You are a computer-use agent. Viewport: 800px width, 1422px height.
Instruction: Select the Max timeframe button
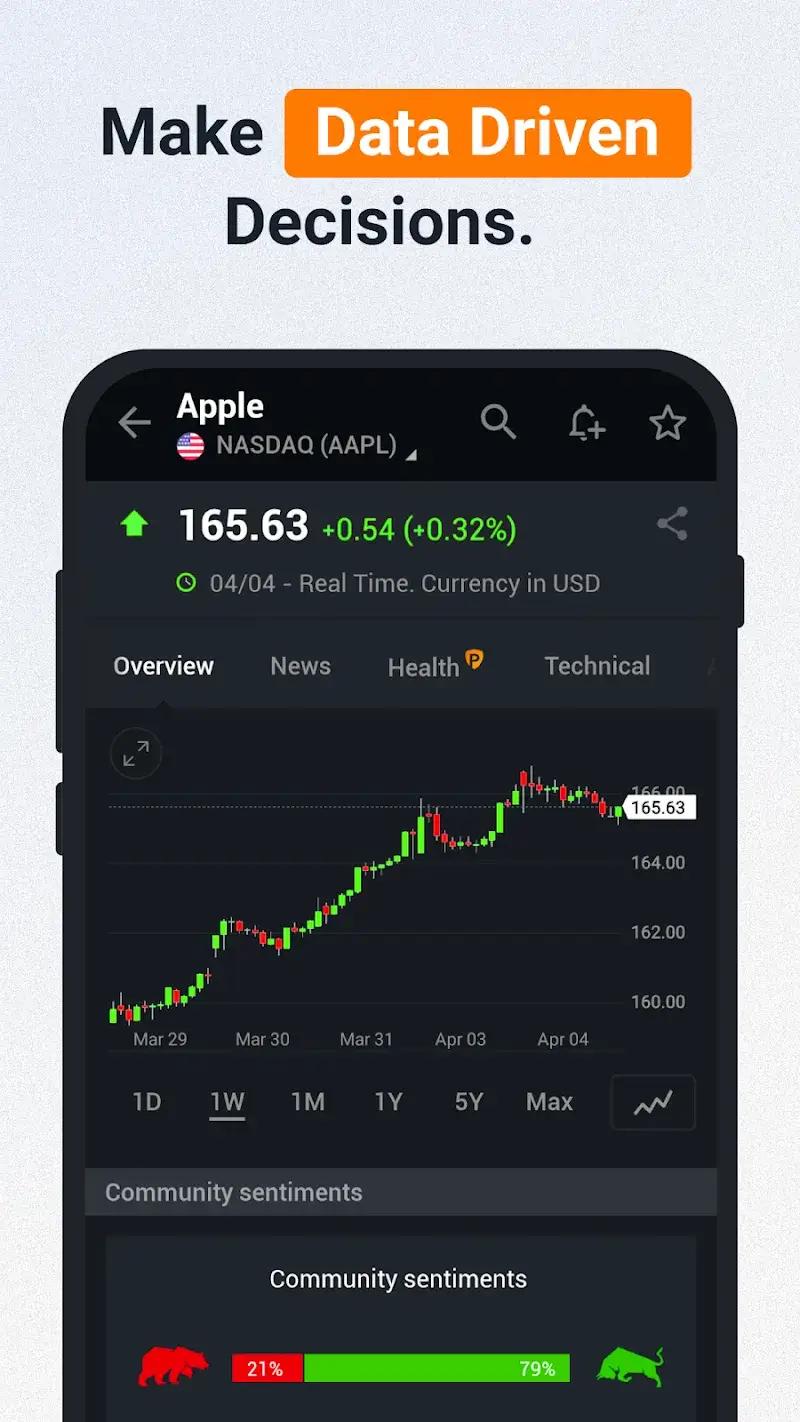point(549,1102)
